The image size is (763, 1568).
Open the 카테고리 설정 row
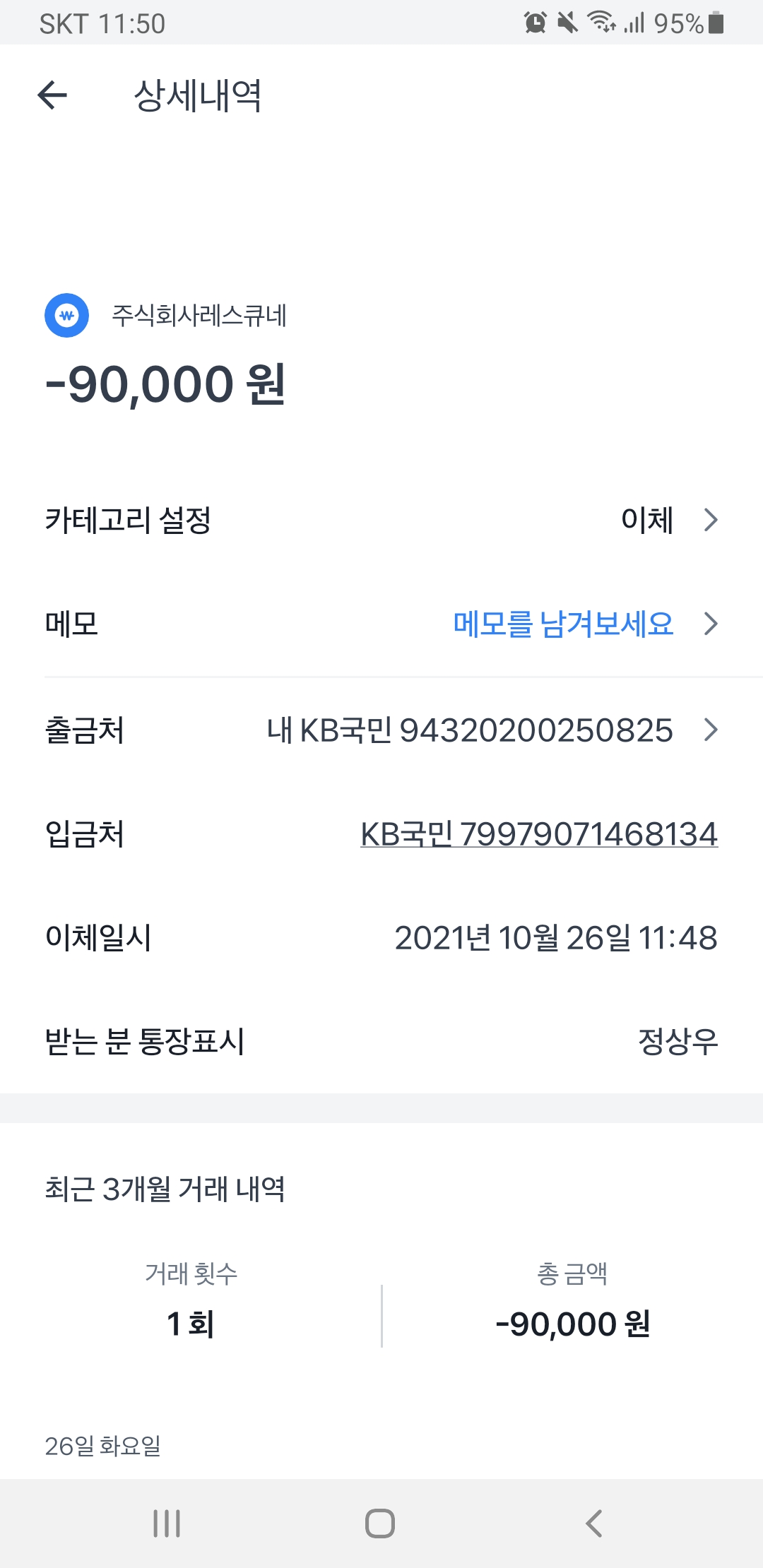click(381, 520)
